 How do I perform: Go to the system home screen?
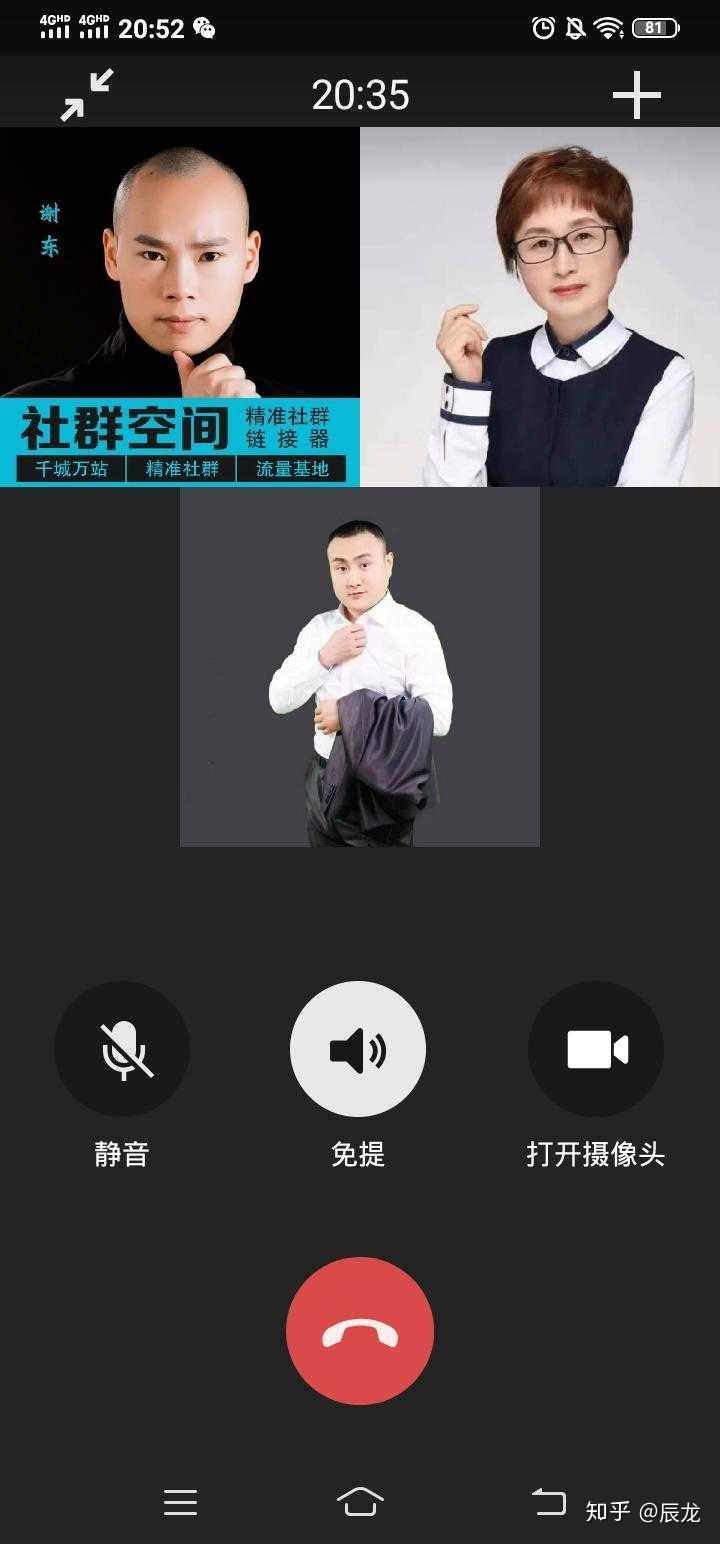360,1501
